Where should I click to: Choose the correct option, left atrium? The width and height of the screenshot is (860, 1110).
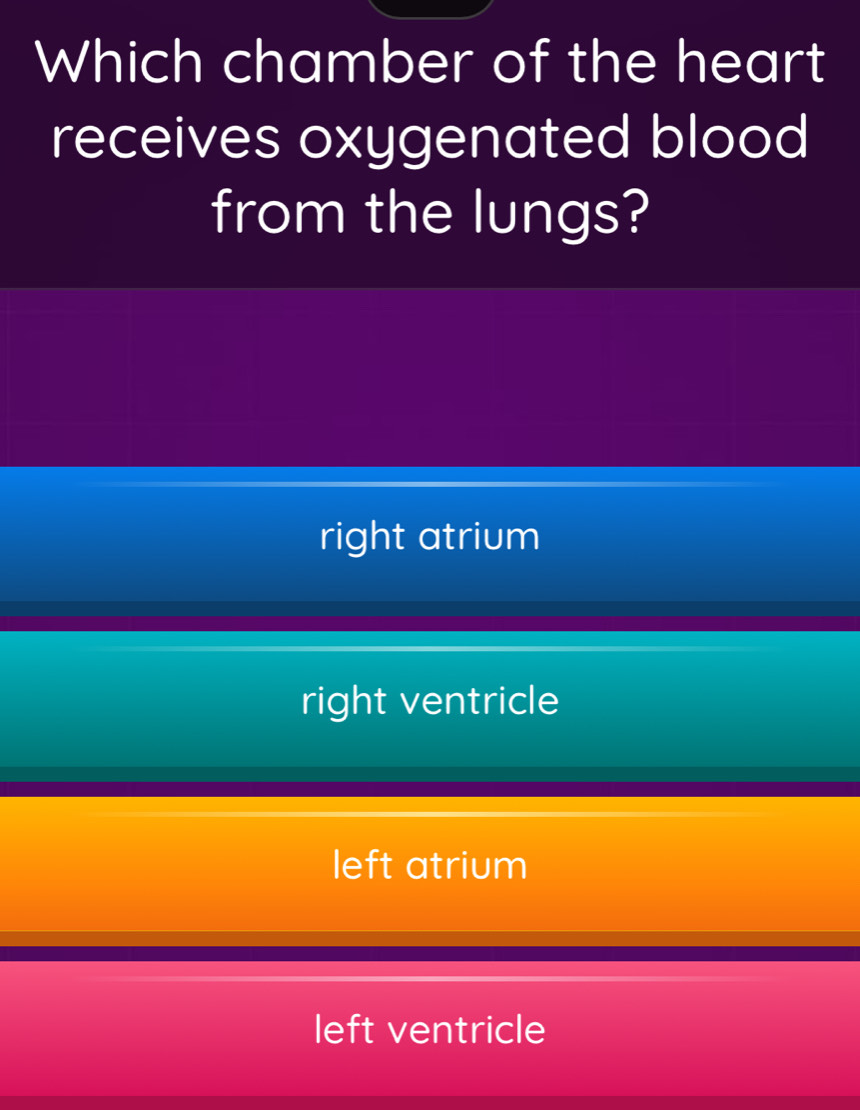click(x=430, y=865)
